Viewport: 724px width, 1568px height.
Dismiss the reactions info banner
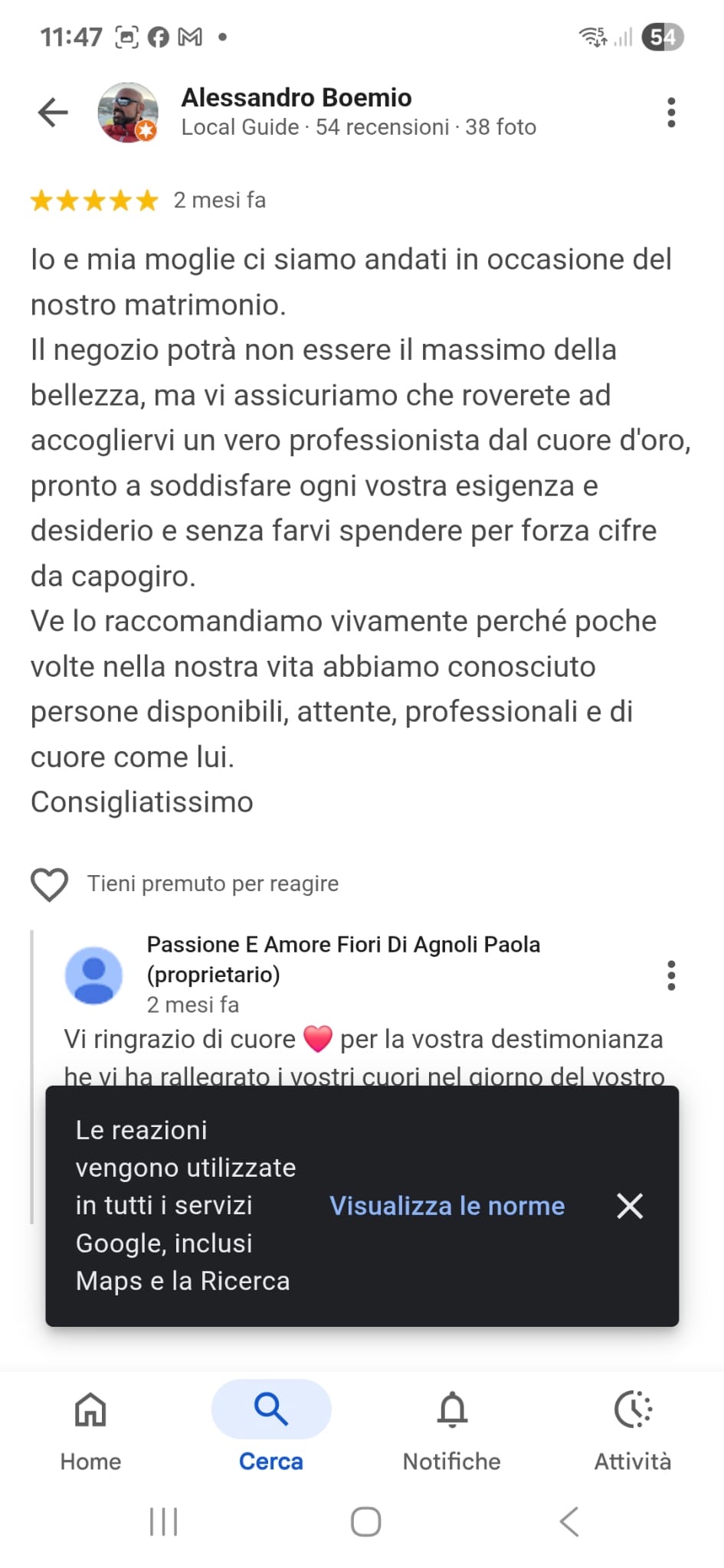[x=630, y=1206]
